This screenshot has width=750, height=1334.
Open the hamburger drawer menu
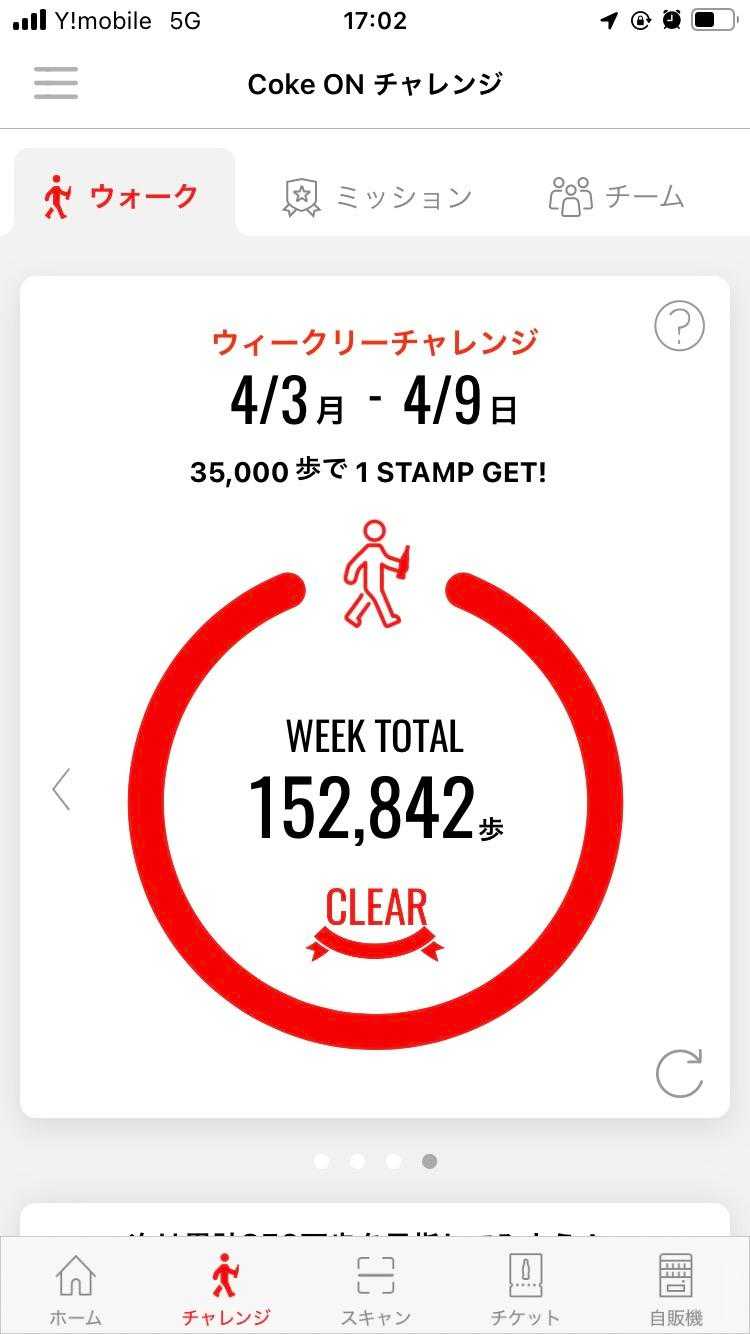pyautogui.click(x=56, y=83)
